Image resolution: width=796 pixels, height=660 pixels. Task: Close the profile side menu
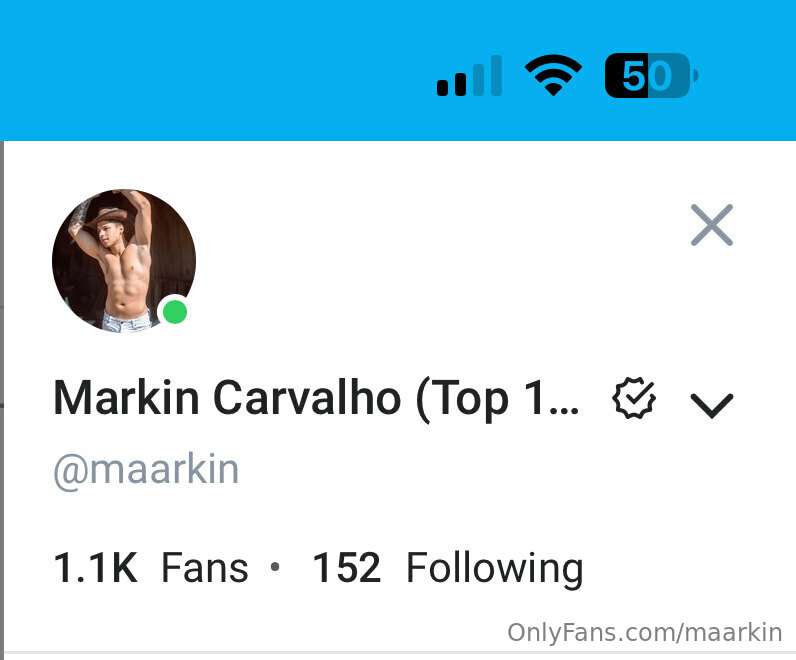pyautogui.click(x=712, y=225)
